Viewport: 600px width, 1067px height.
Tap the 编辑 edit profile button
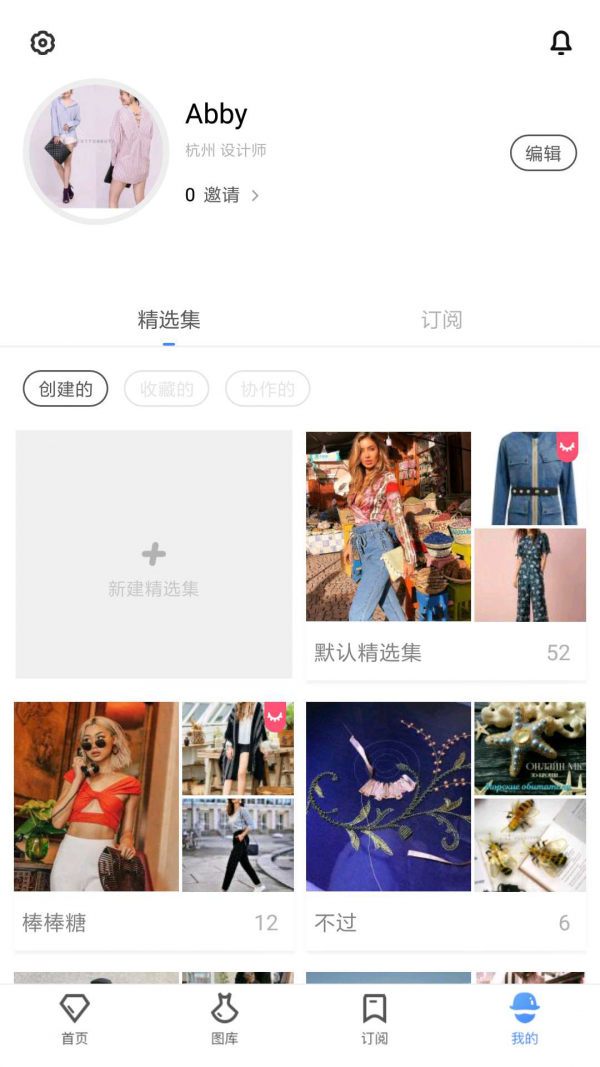(x=543, y=153)
